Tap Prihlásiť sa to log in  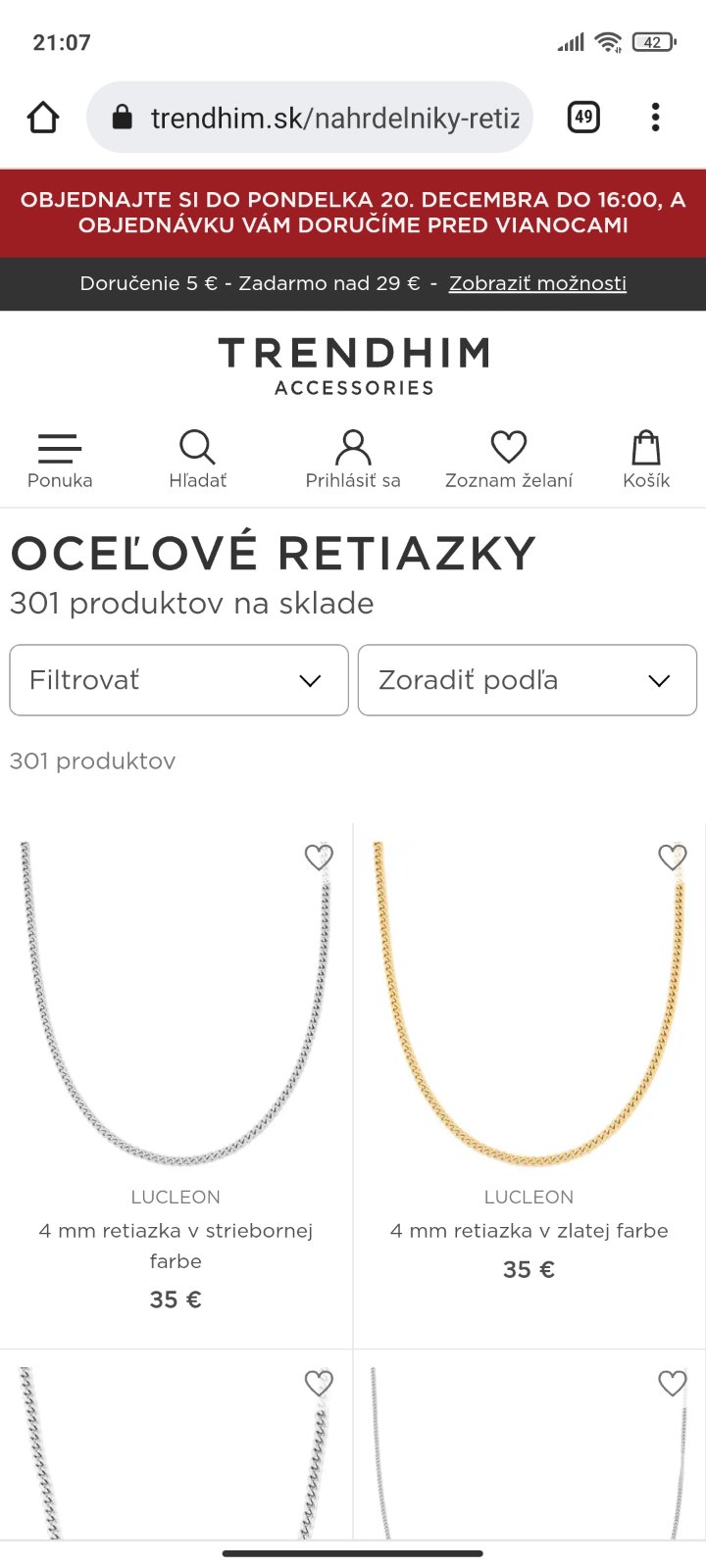pos(353,460)
